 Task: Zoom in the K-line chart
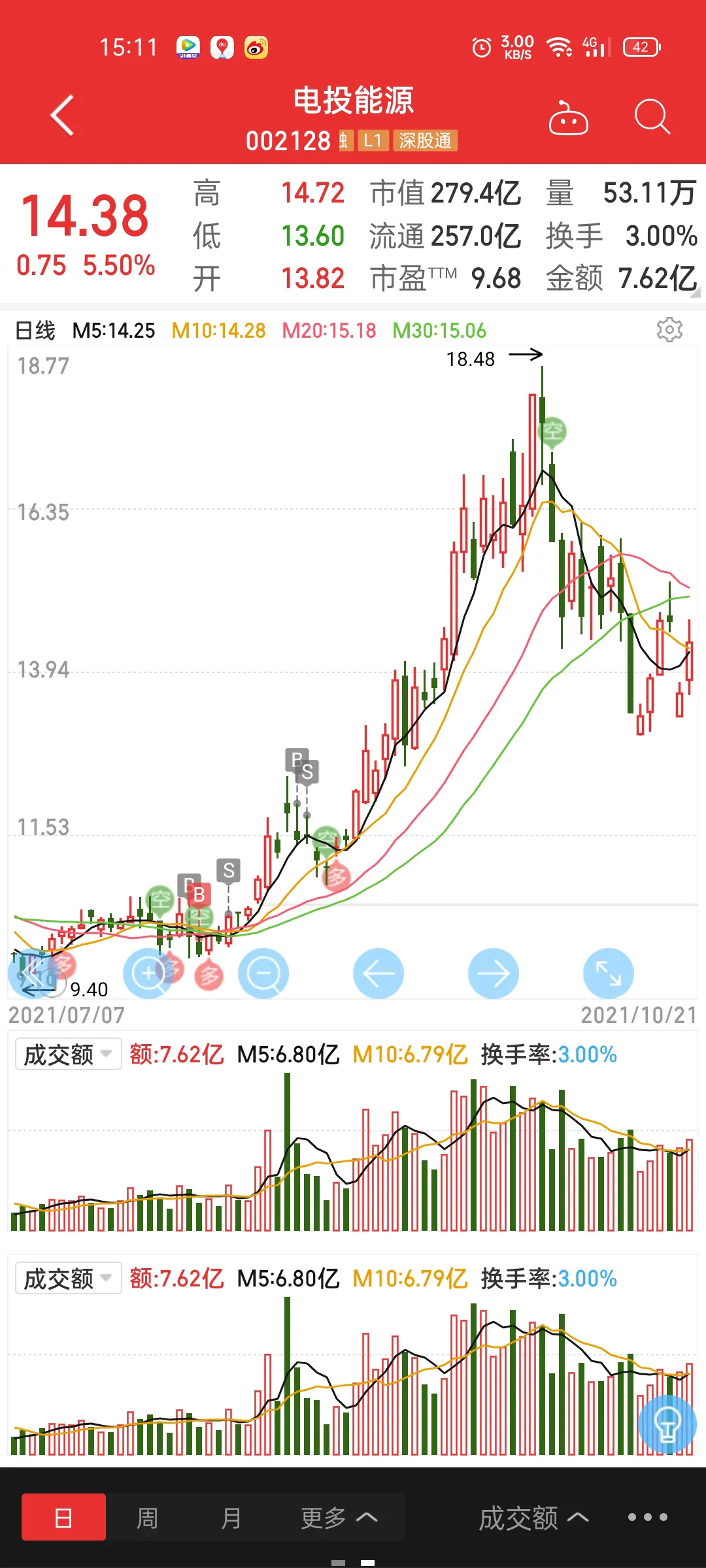click(x=149, y=973)
